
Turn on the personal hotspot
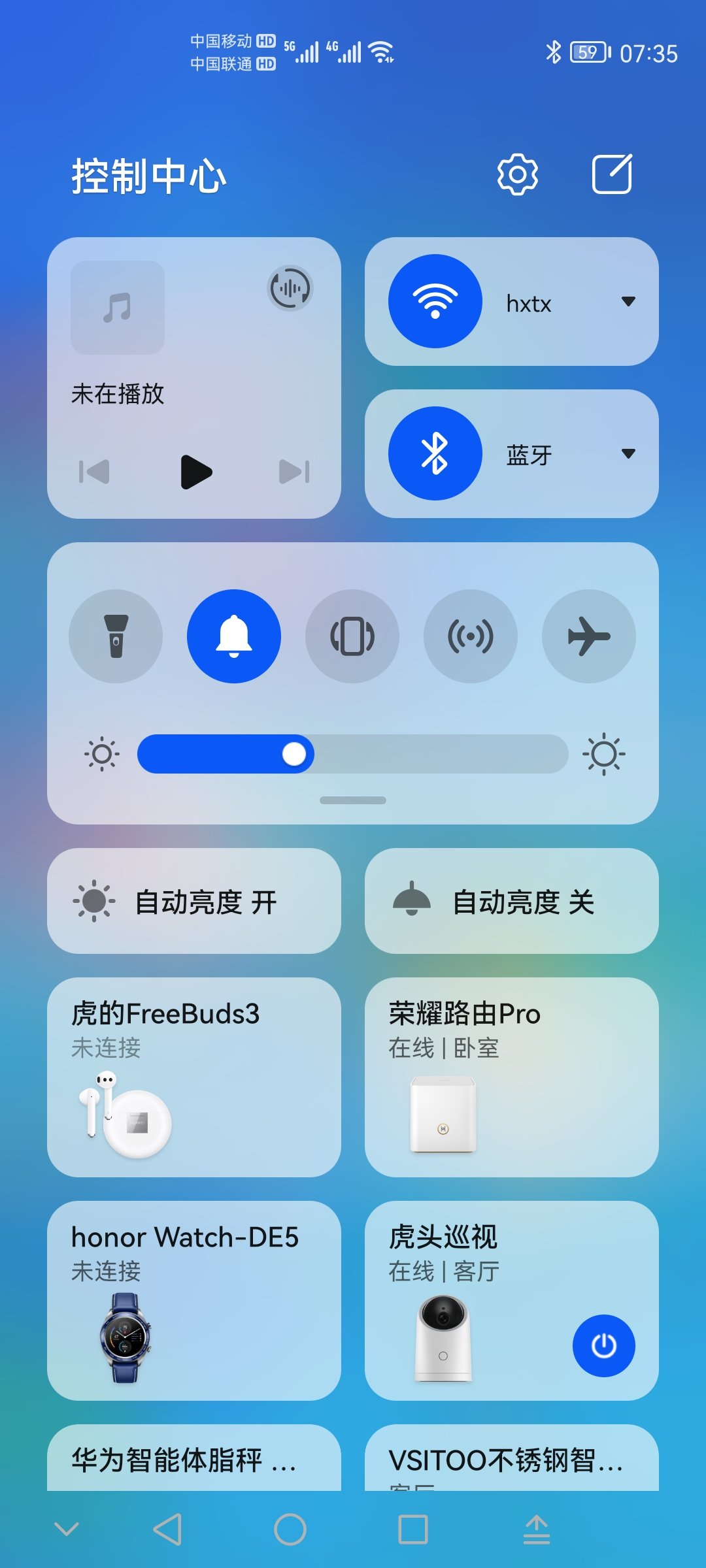(471, 636)
